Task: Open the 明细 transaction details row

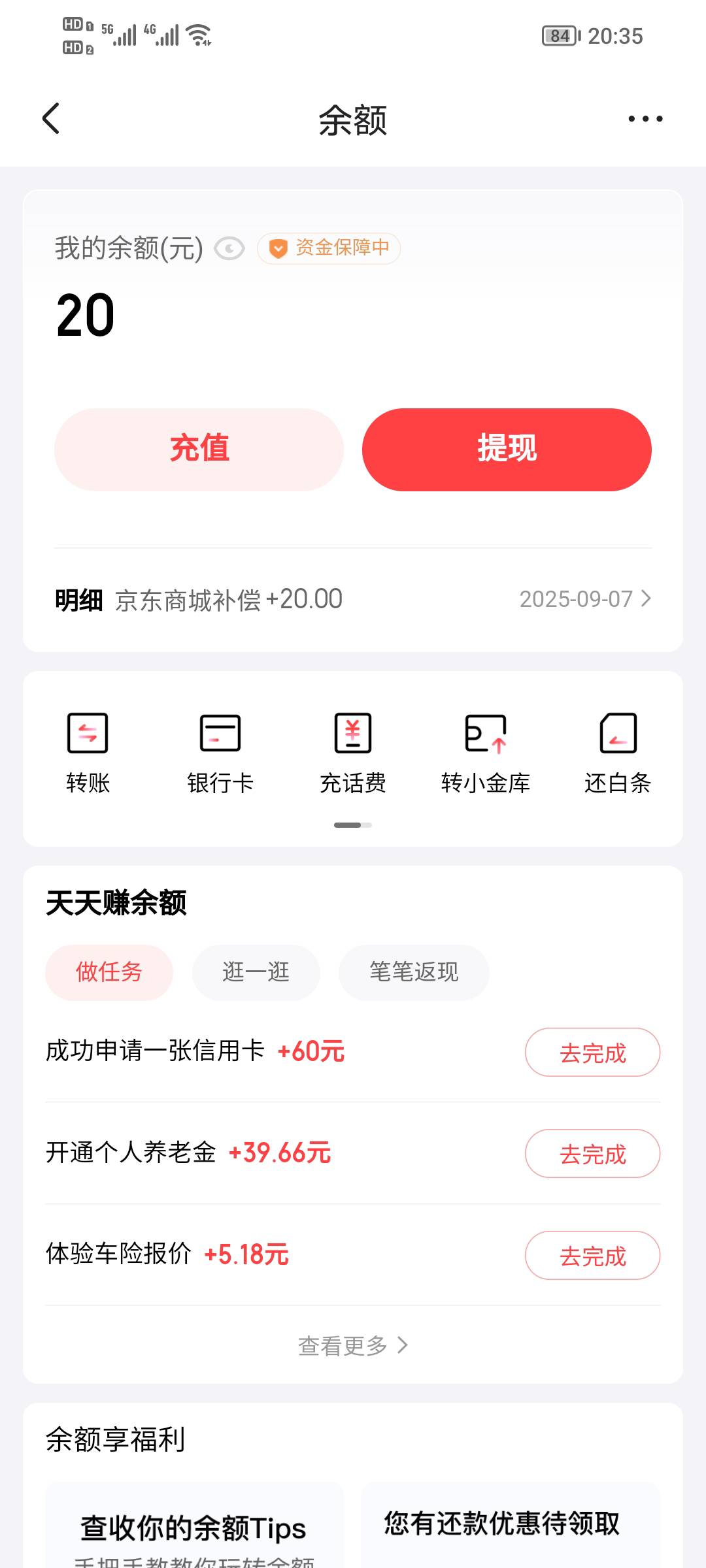Action: click(353, 599)
